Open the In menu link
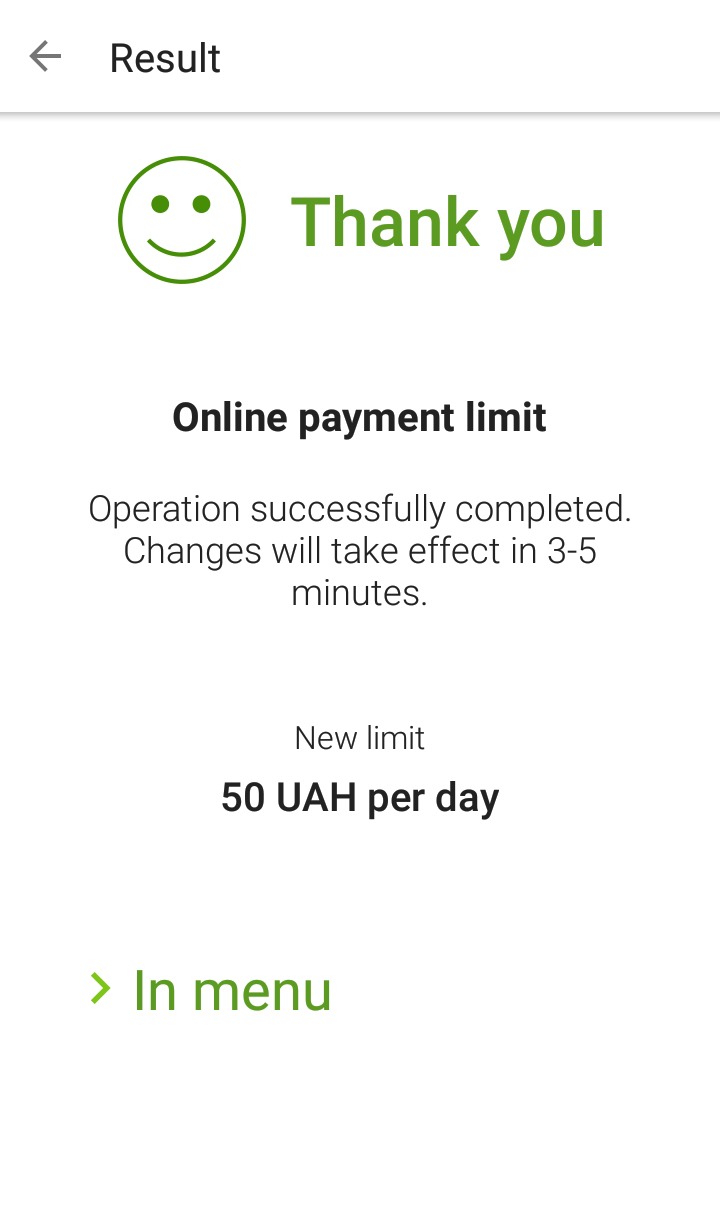This screenshot has width=720, height=1232. pyautogui.click(x=211, y=990)
